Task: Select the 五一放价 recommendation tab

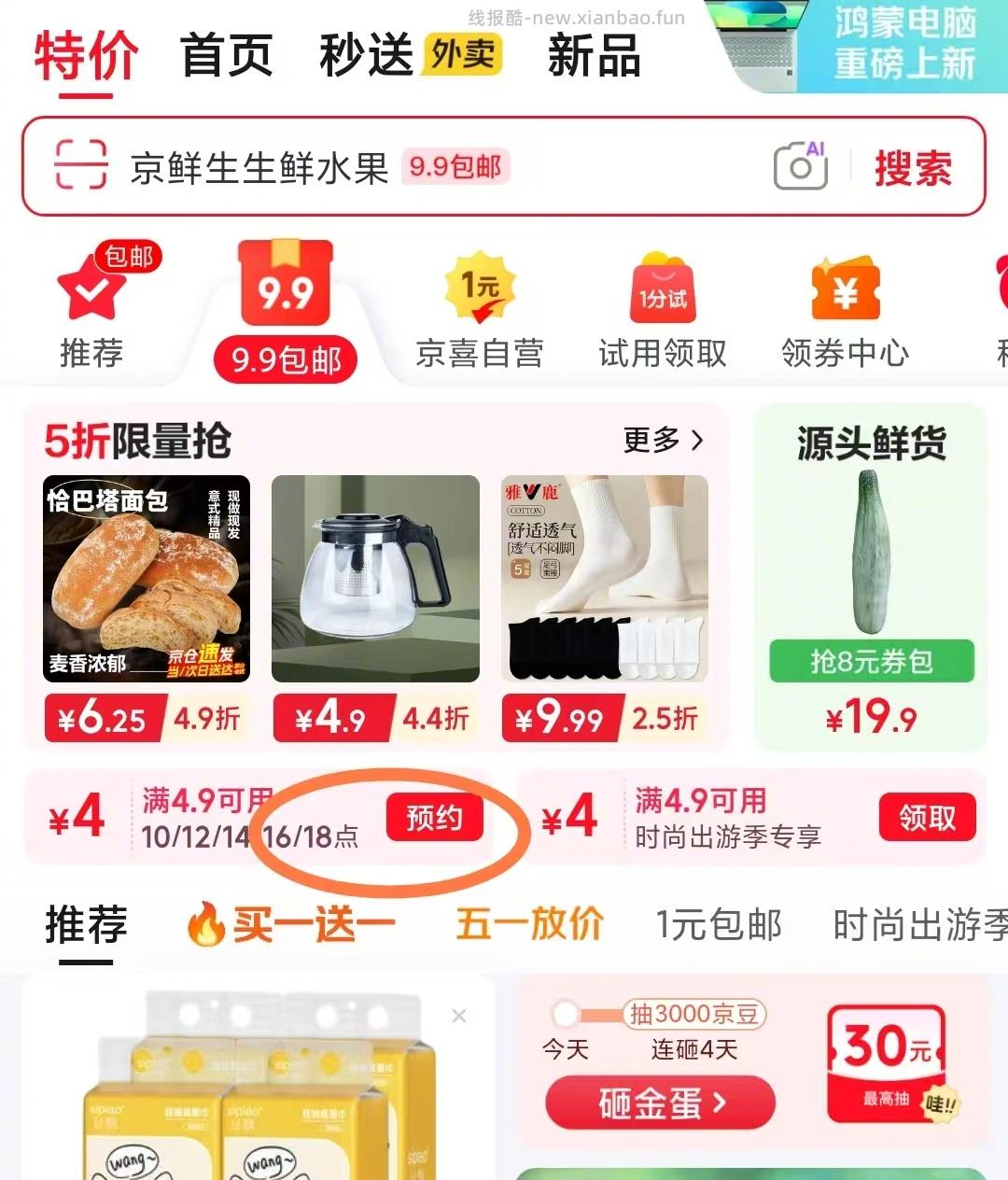Action: pos(528,926)
